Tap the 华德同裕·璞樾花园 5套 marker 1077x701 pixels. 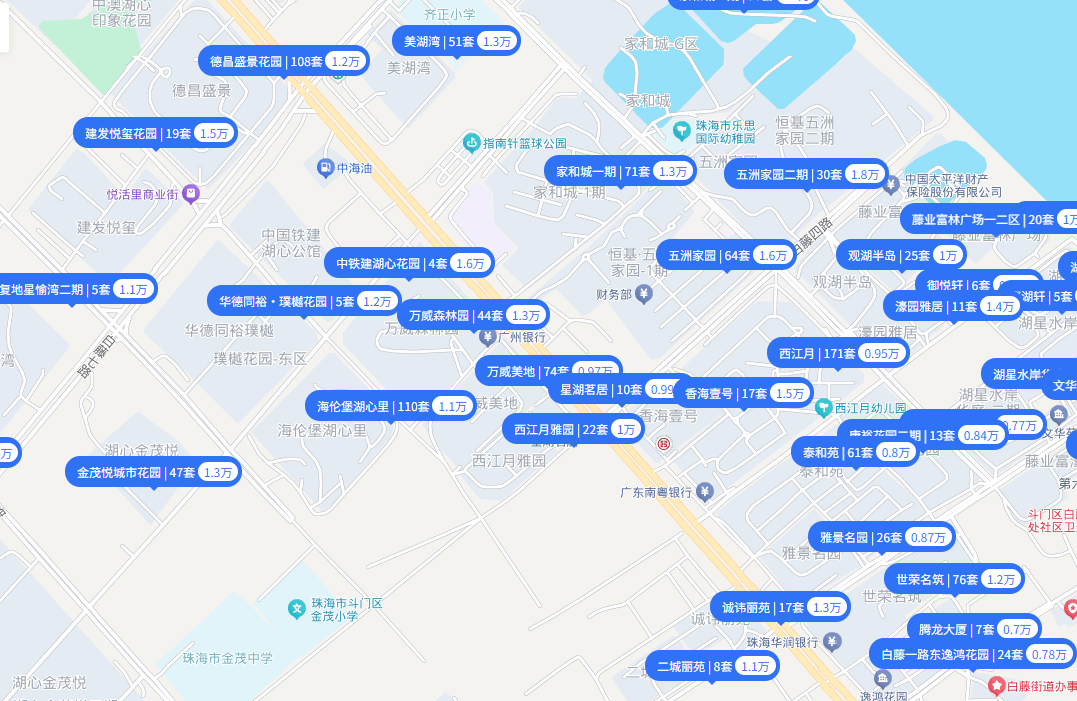coord(303,301)
